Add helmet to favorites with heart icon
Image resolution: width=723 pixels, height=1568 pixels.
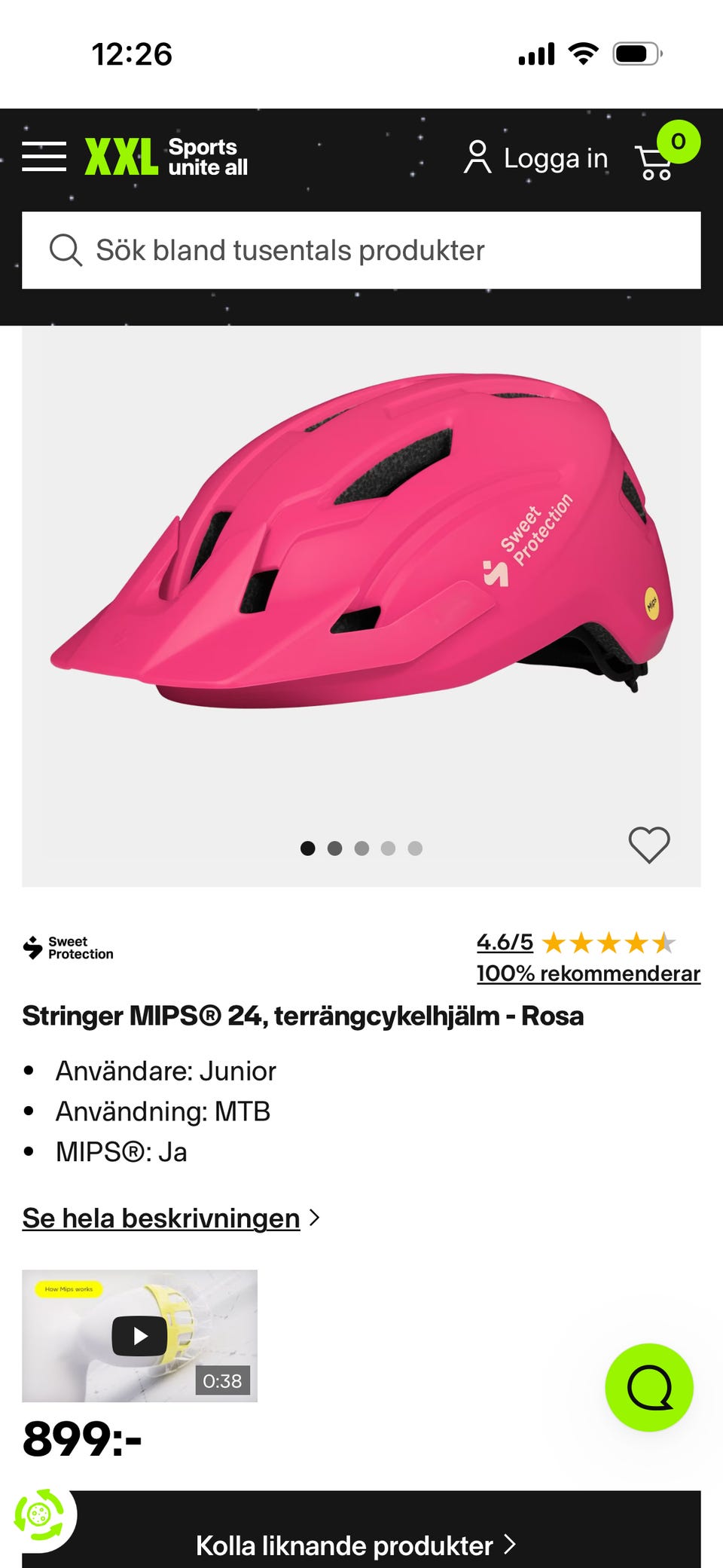point(649,845)
